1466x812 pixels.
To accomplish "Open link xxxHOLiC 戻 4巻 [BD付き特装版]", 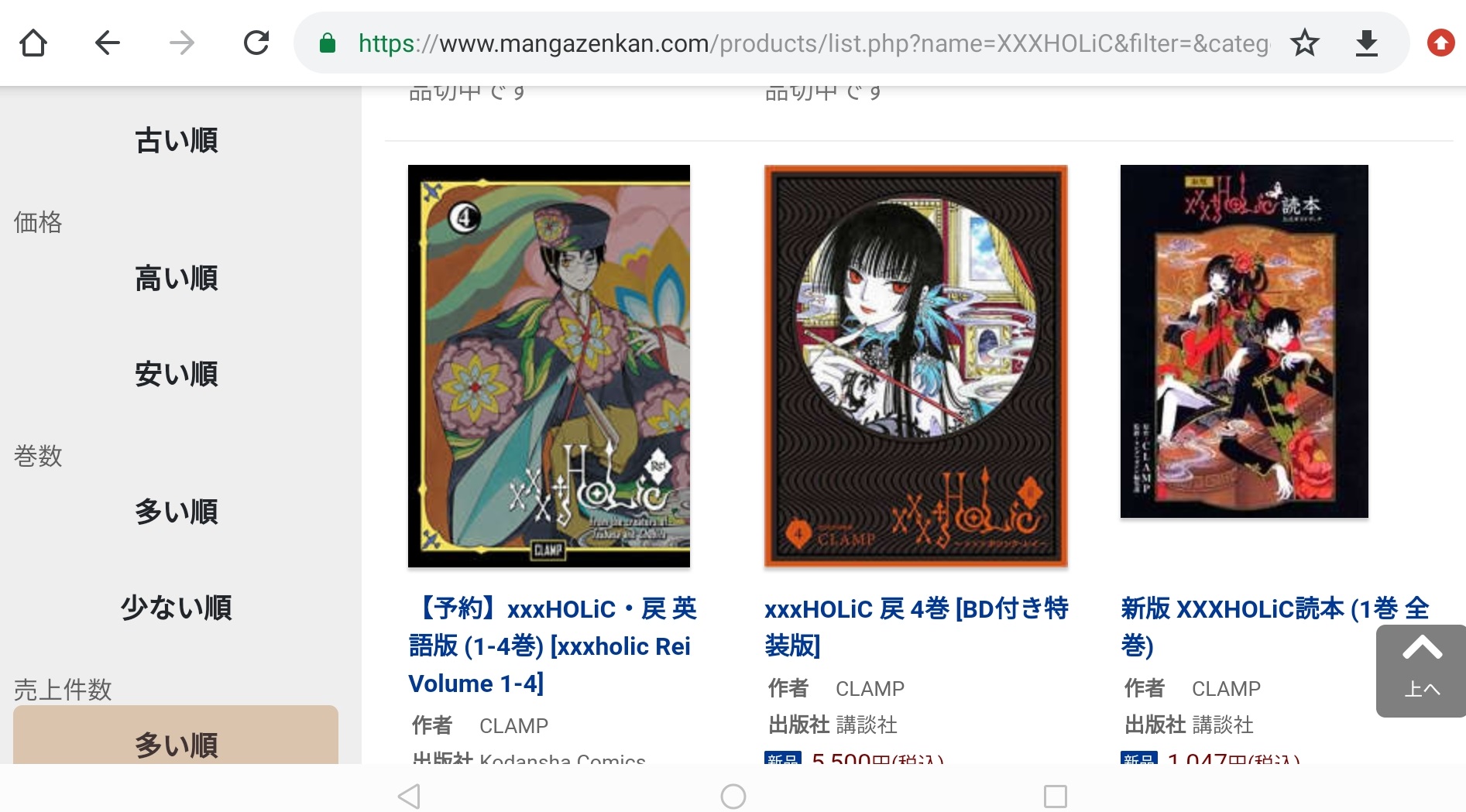I will 915,626.
